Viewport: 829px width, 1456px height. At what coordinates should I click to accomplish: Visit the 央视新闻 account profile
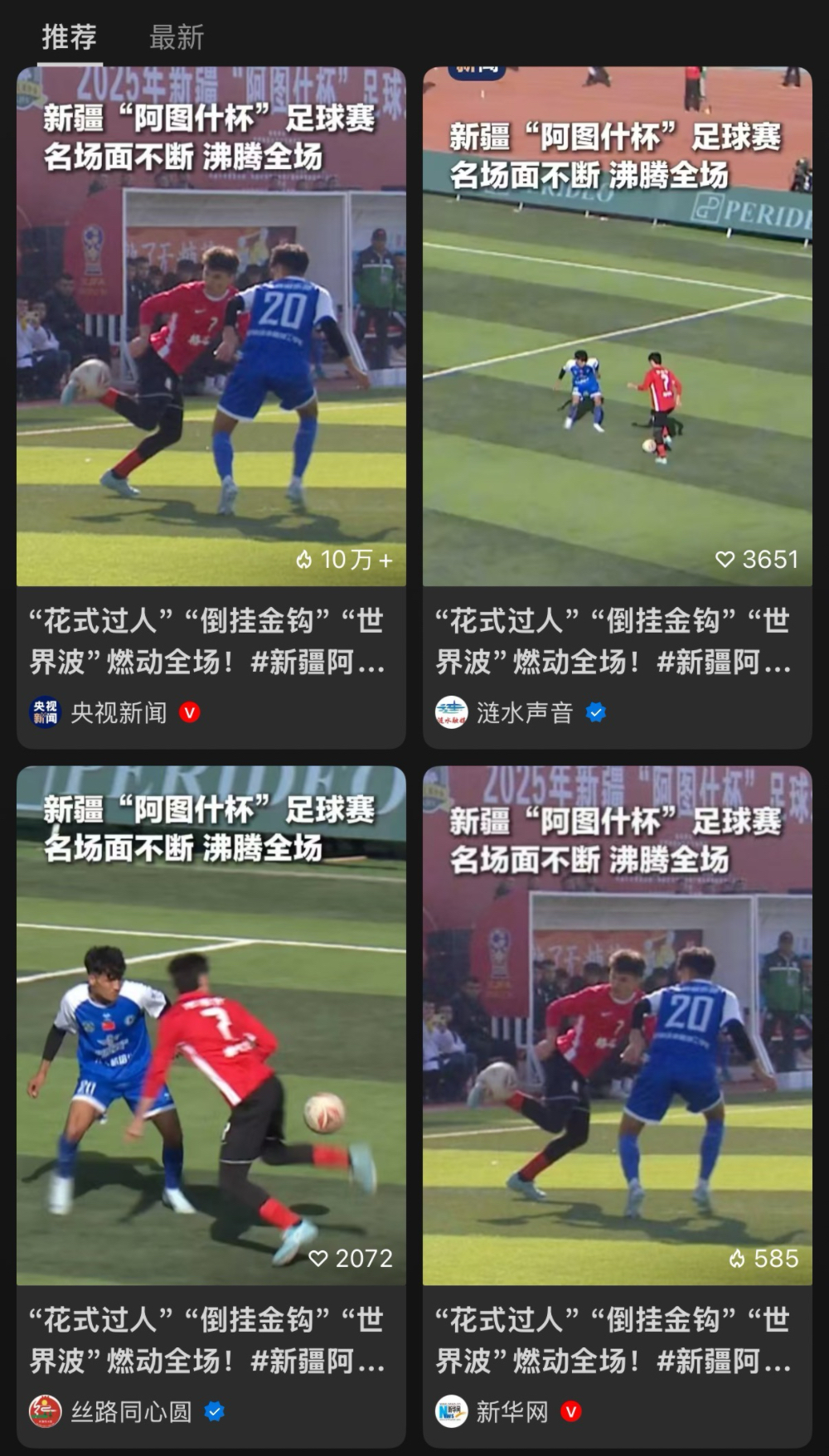pyautogui.click(x=116, y=713)
